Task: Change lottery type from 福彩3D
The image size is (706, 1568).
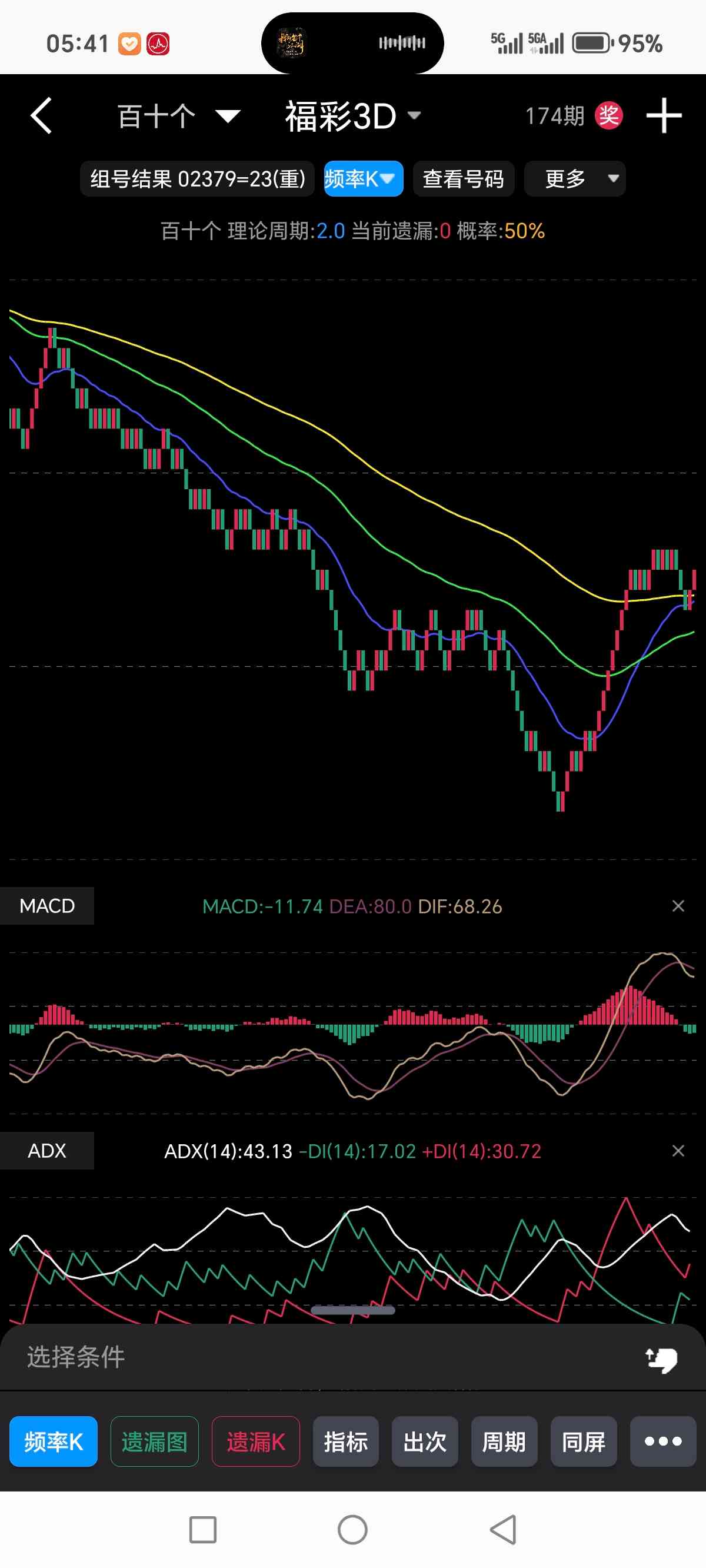Action: point(353,115)
